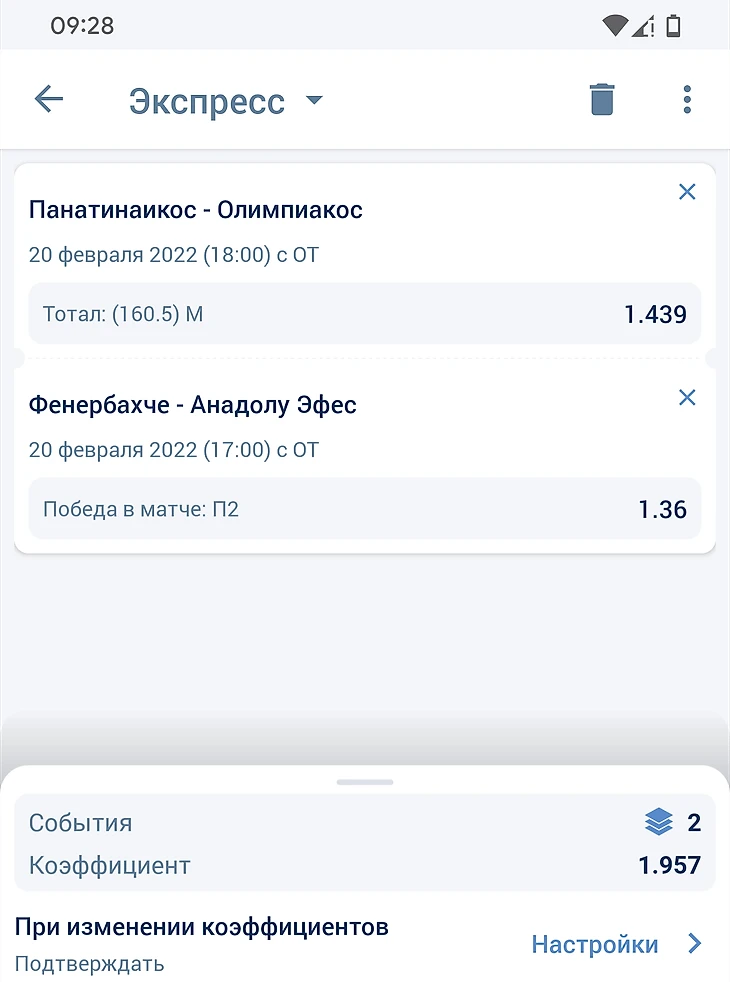Image resolution: width=730 pixels, height=982 pixels.
Task: Remove the Панатинаикос - Олимпиакос bet
Action: tap(687, 192)
